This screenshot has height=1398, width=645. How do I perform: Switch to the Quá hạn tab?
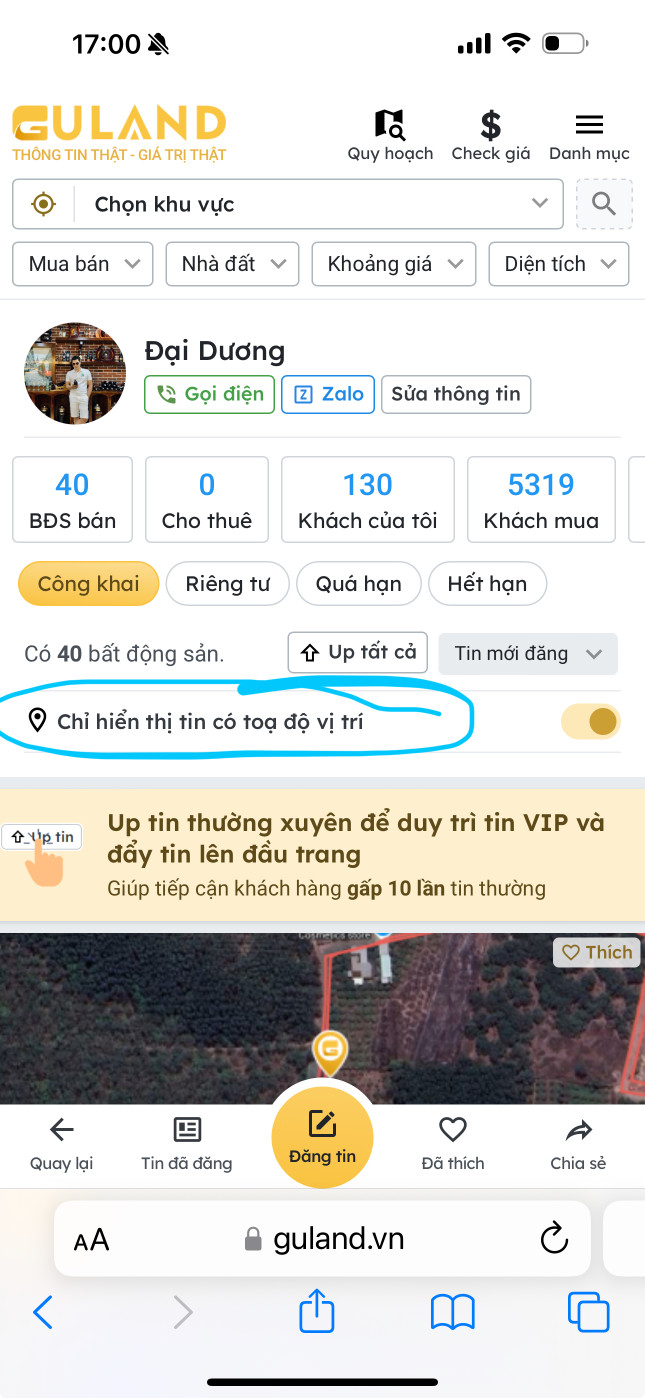pyautogui.click(x=358, y=584)
